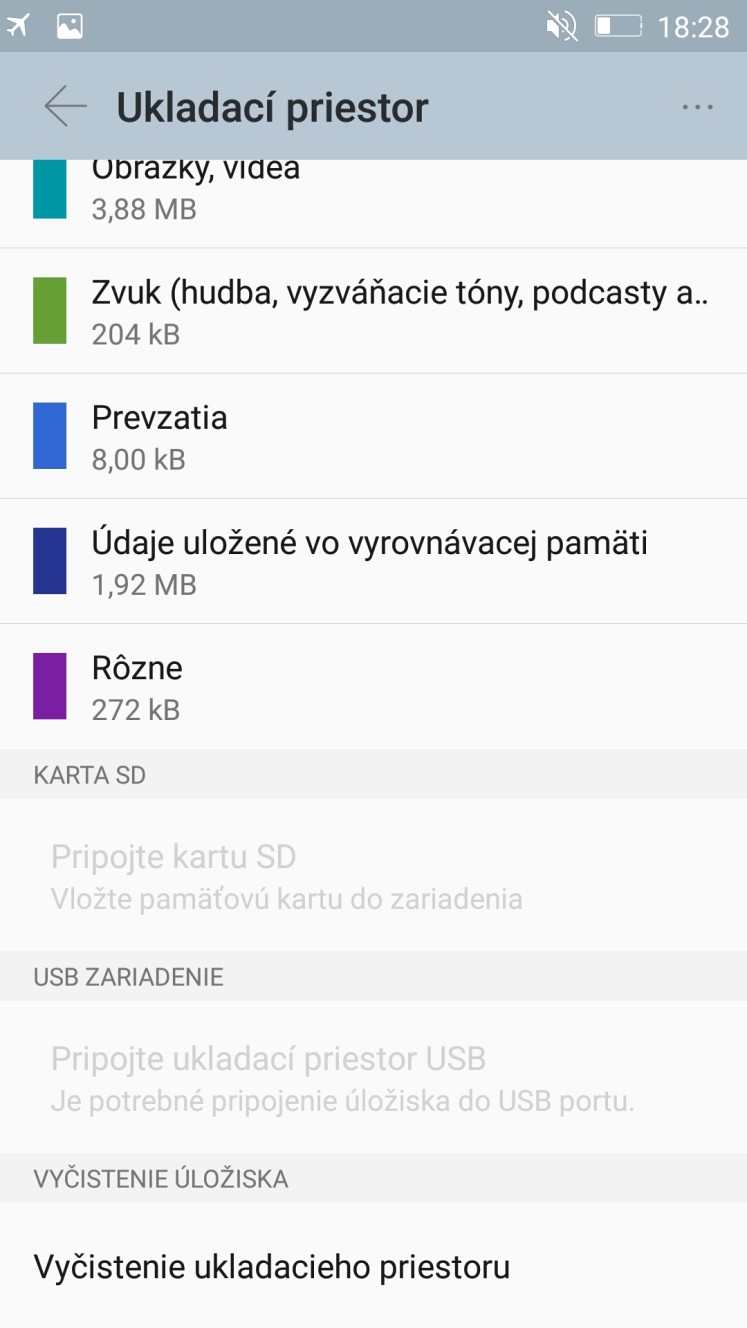Open Vyčistenie ukladacieho priestoru
747x1328 pixels.
pos(373,1266)
